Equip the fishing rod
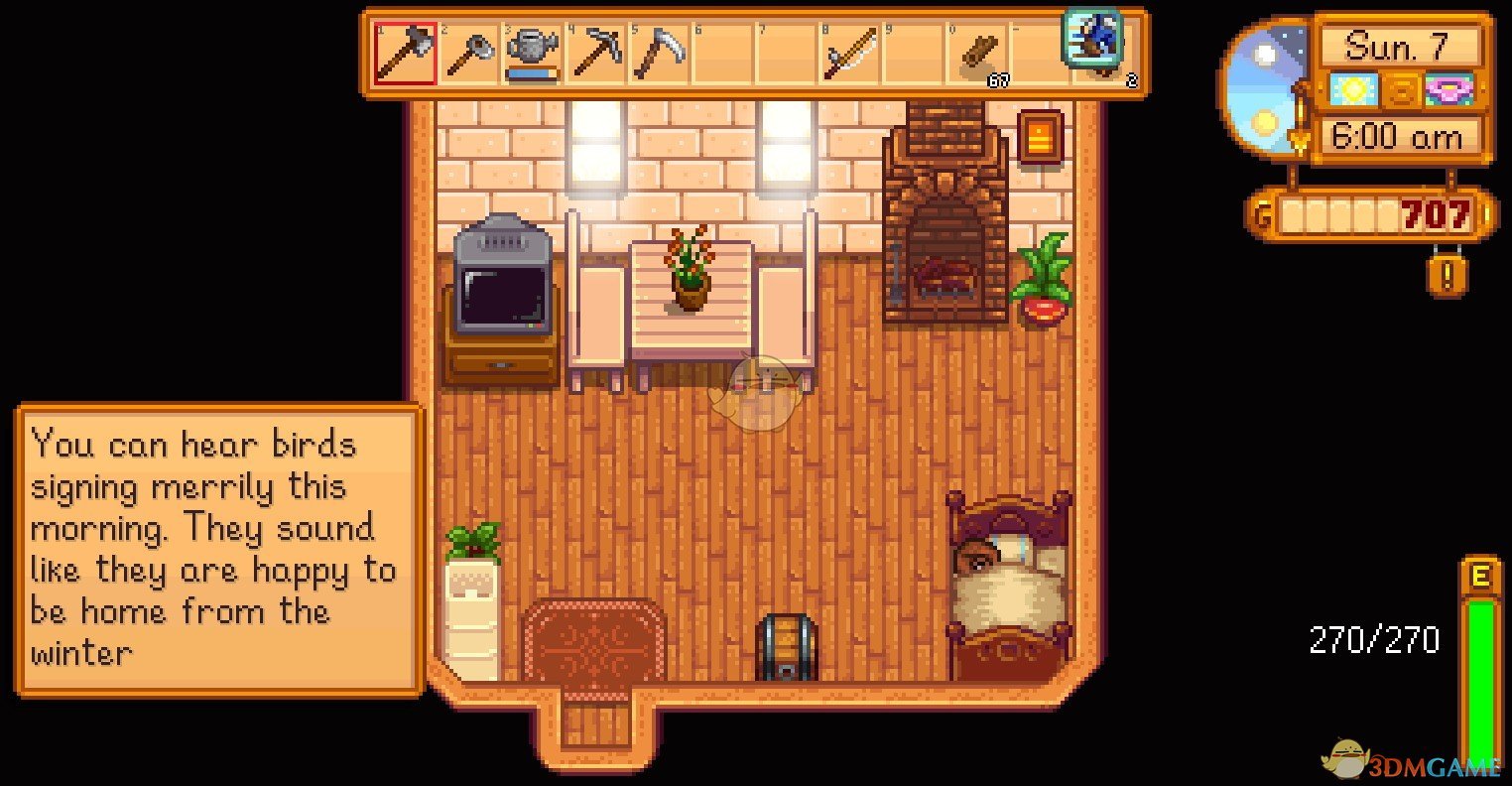 [851, 54]
